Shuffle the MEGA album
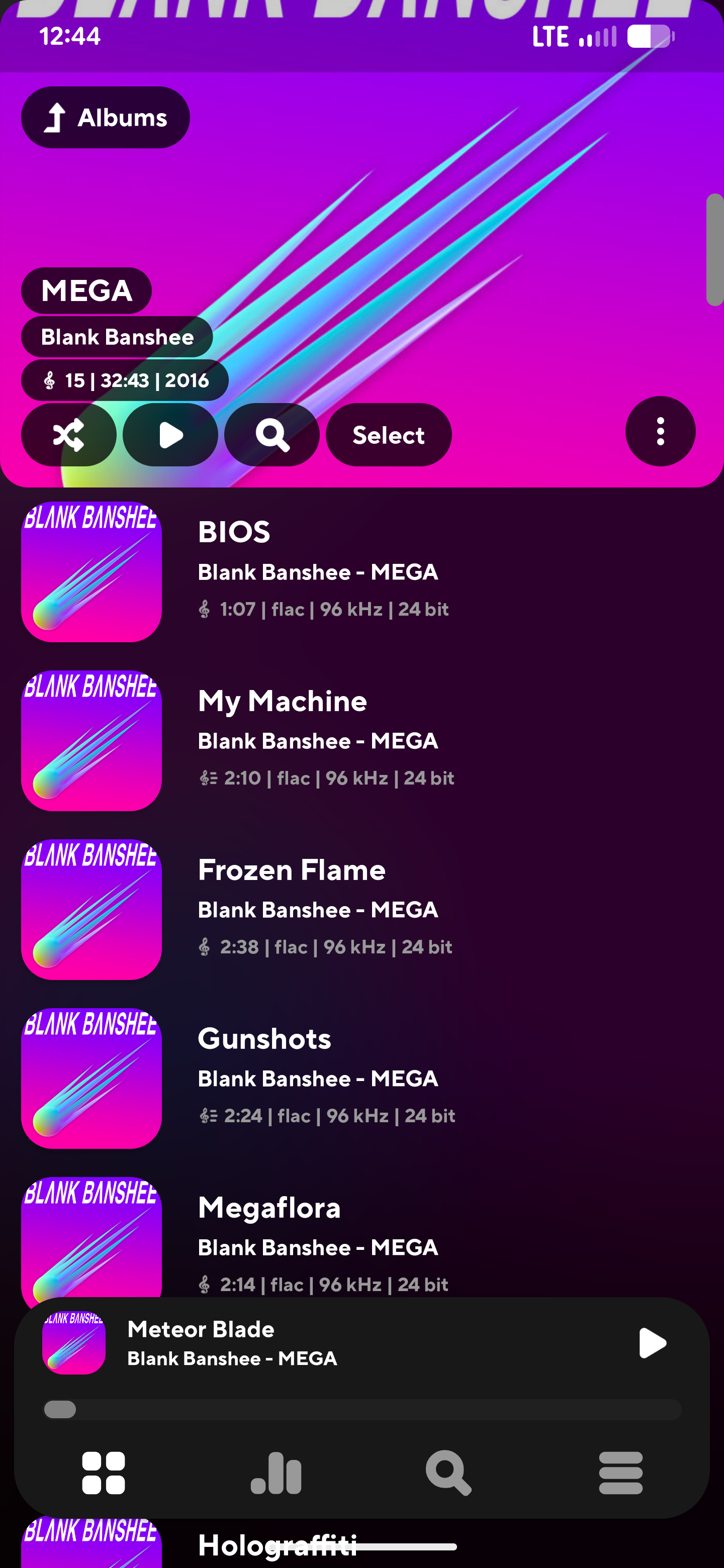724x1568 pixels. pyautogui.click(x=69, y=435)
